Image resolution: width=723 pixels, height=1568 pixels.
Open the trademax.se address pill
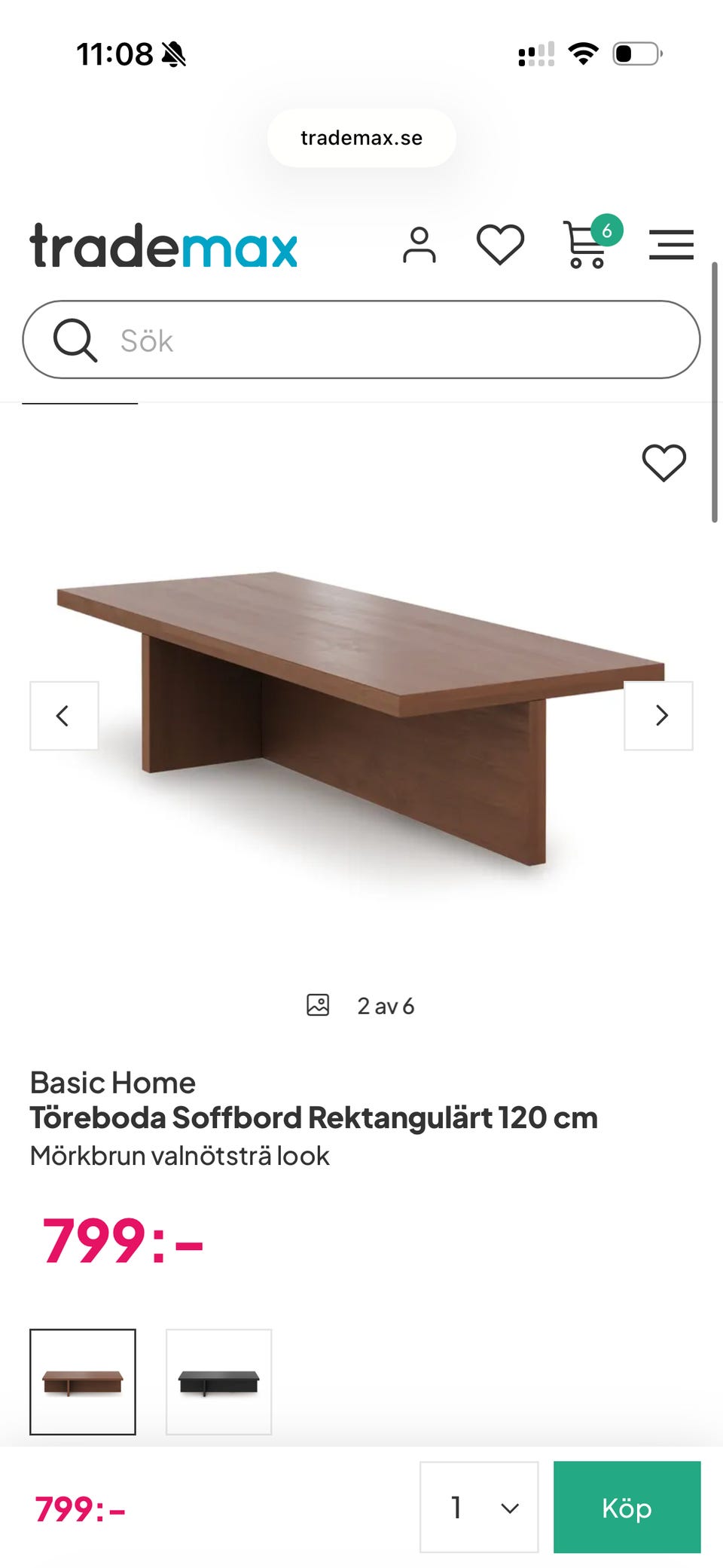[x=361, y=137]
